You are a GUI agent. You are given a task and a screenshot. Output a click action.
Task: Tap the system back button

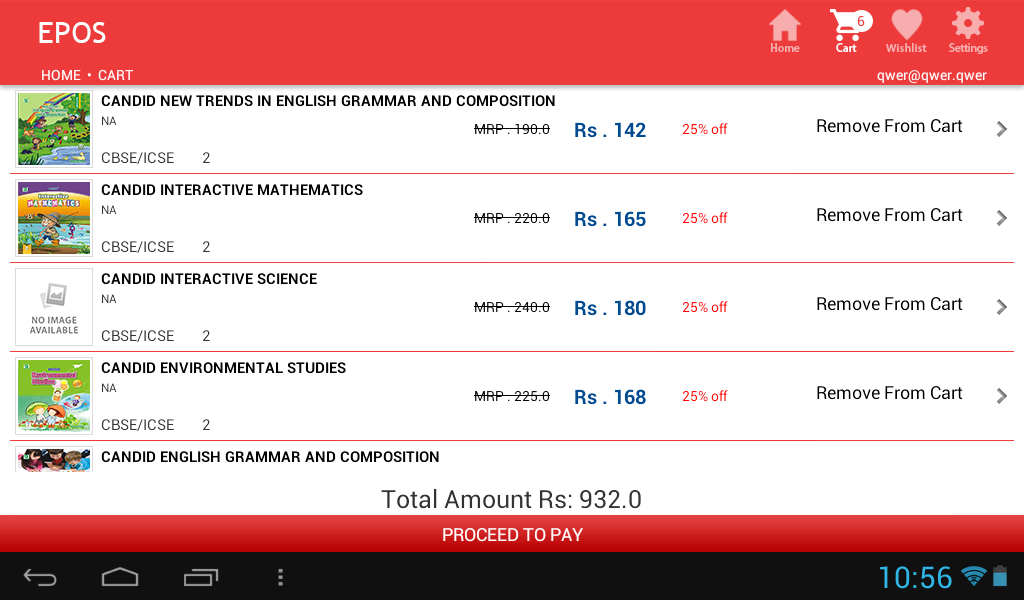tap(40, 577)
